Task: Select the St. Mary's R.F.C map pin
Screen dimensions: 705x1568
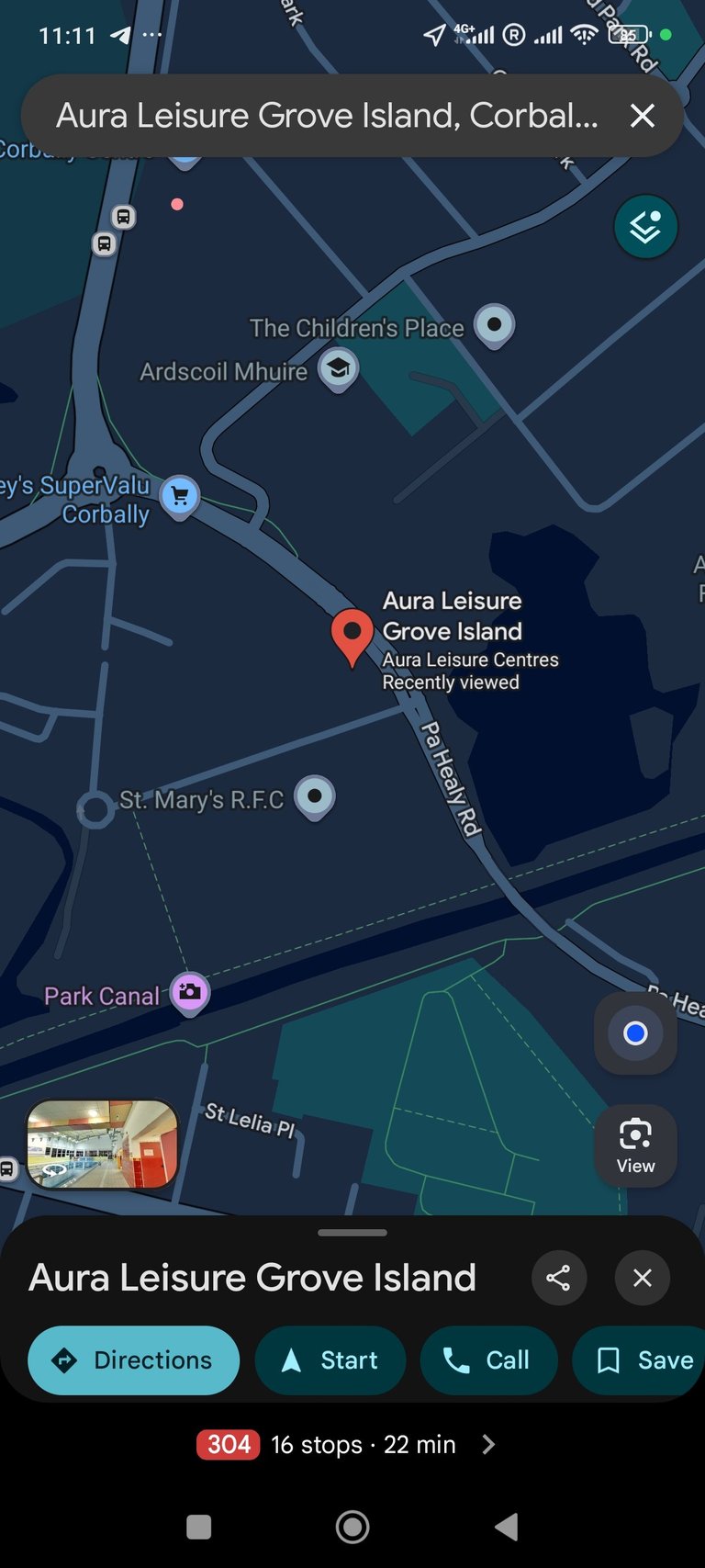Action: [315, 795]
